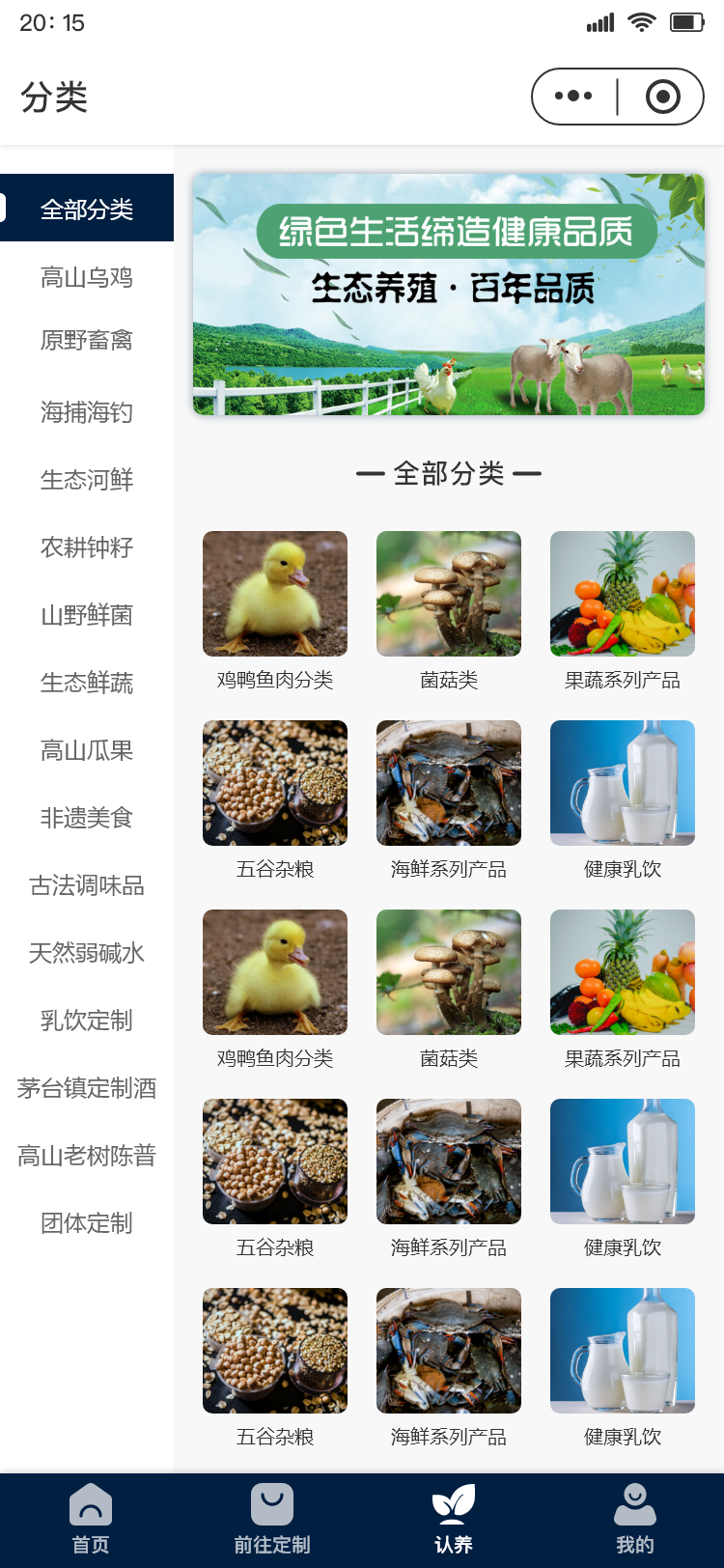This screenshot has width=724, height=1568.
Task: Close the mini-program with the circle icon
Action: tap(662, 97)
